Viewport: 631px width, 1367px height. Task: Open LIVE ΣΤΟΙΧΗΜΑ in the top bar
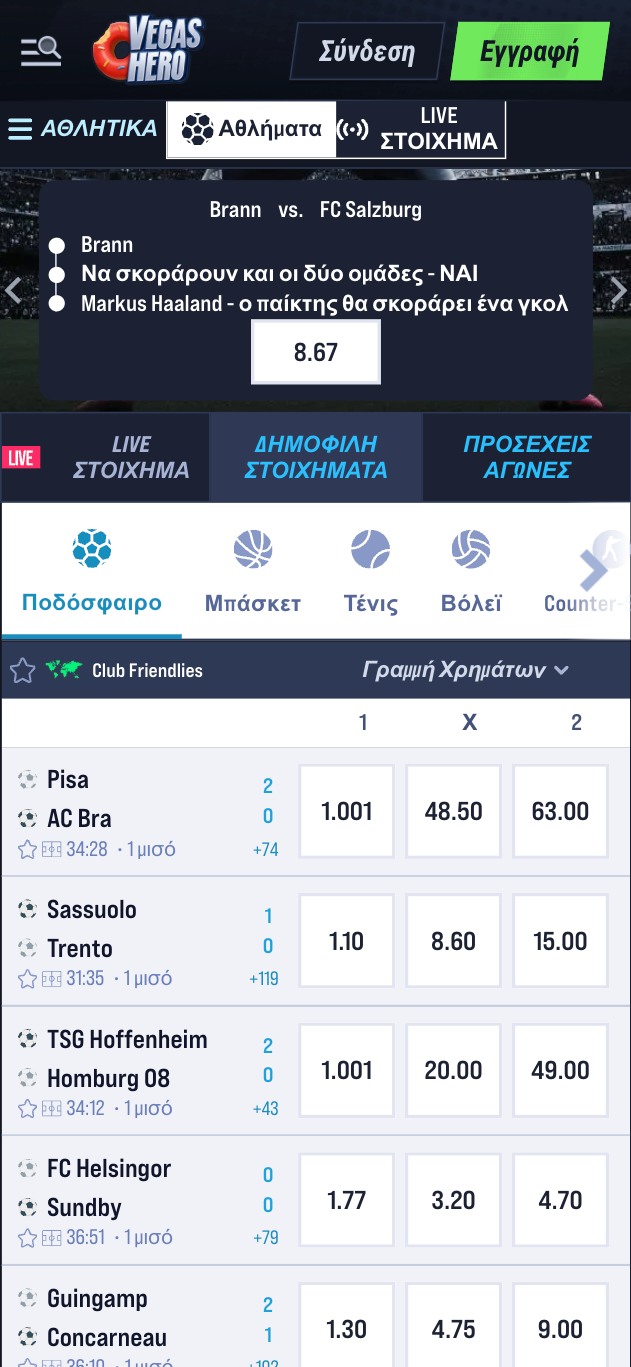point(421,130)
